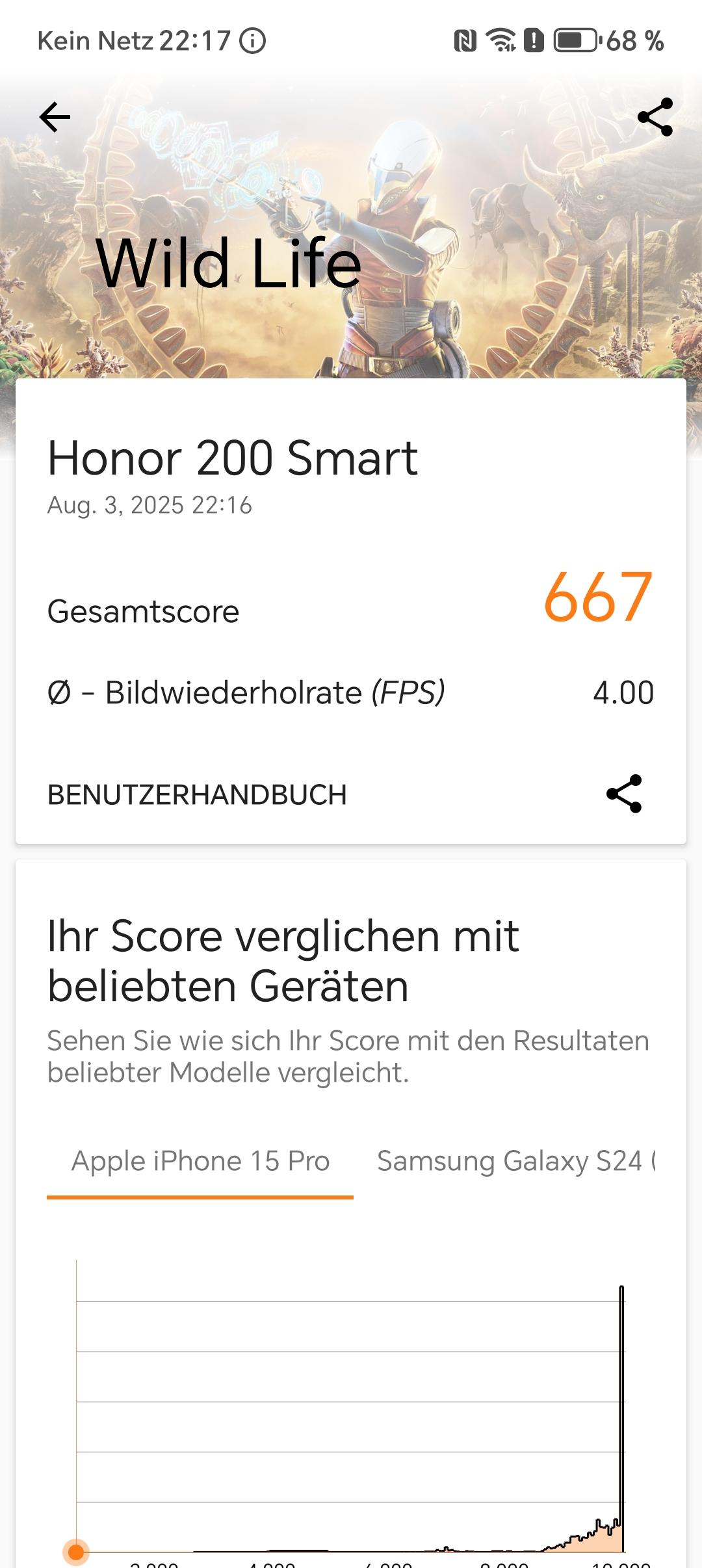The image size is (702, 1568).
Task: Select the Apple iPhone 15 Pro tab
Action: 200,1162
